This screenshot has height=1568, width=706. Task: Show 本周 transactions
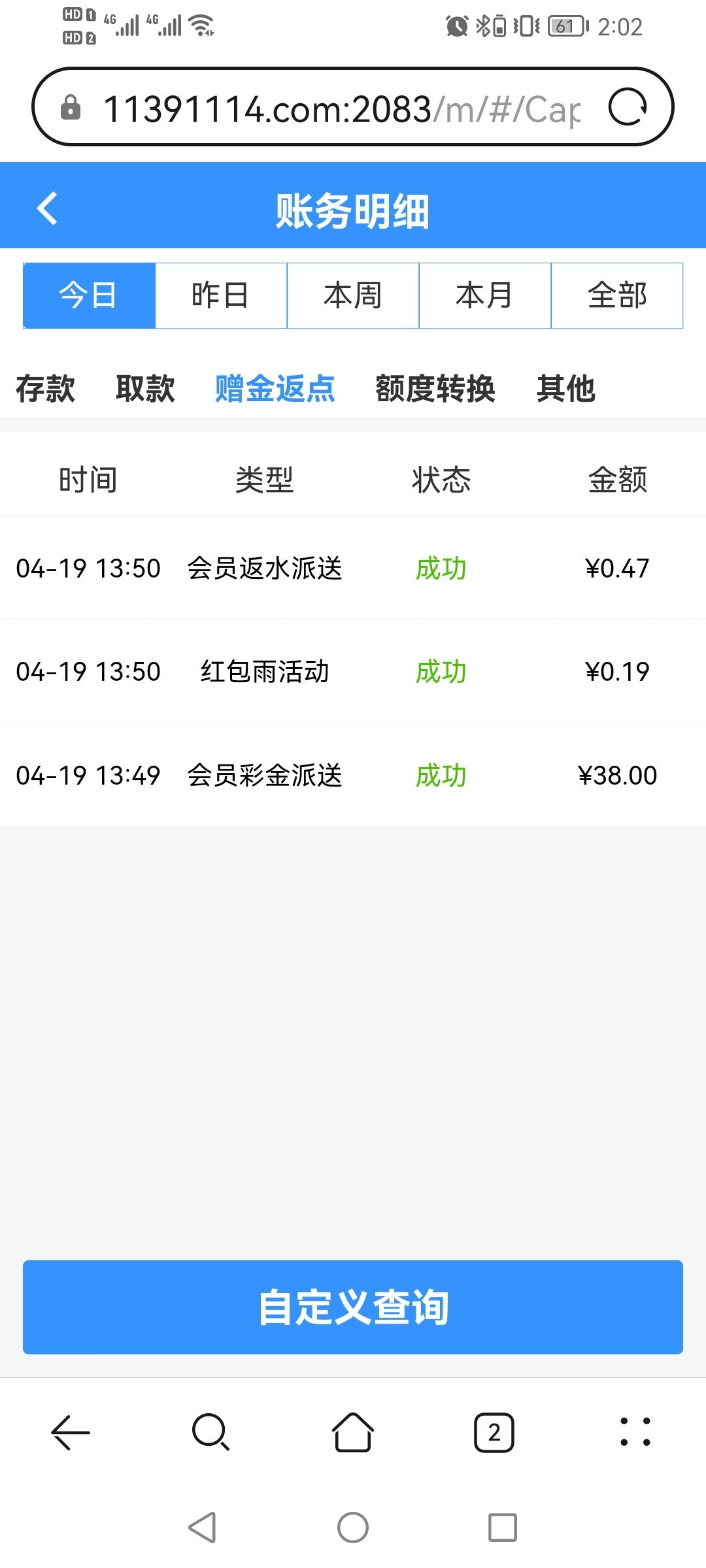pyautogui.click(x=353, y=295)
